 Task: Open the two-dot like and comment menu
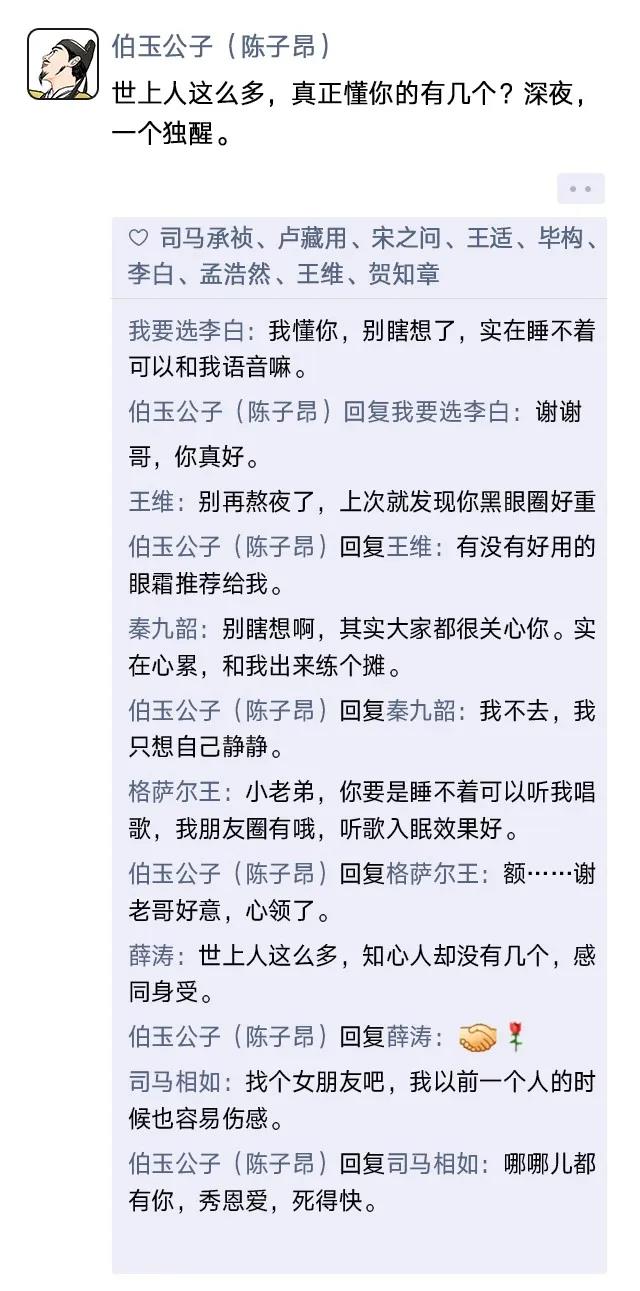(x=580, y=188)
